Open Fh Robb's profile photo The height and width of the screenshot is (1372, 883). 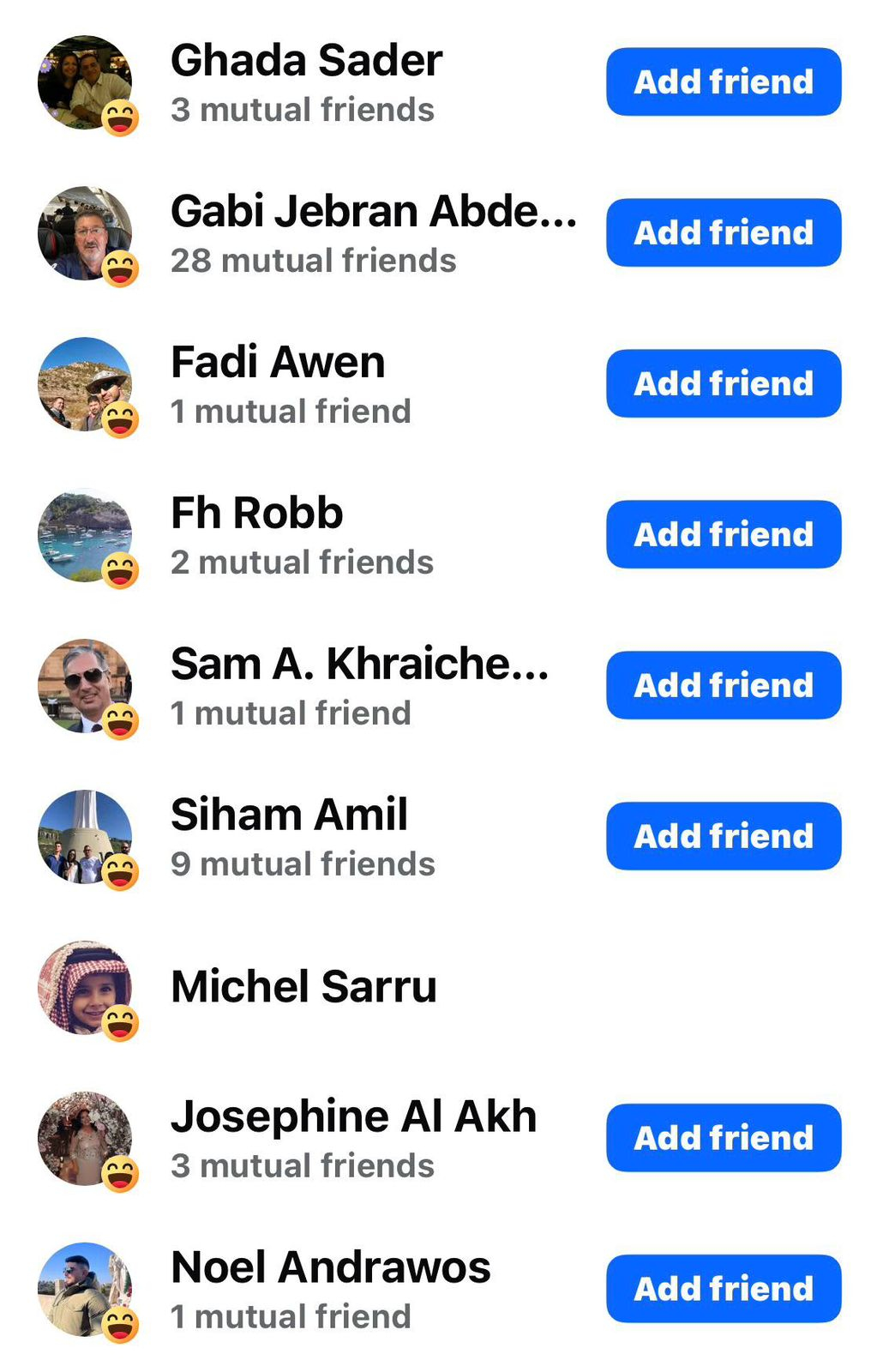(x=84, y=535)
